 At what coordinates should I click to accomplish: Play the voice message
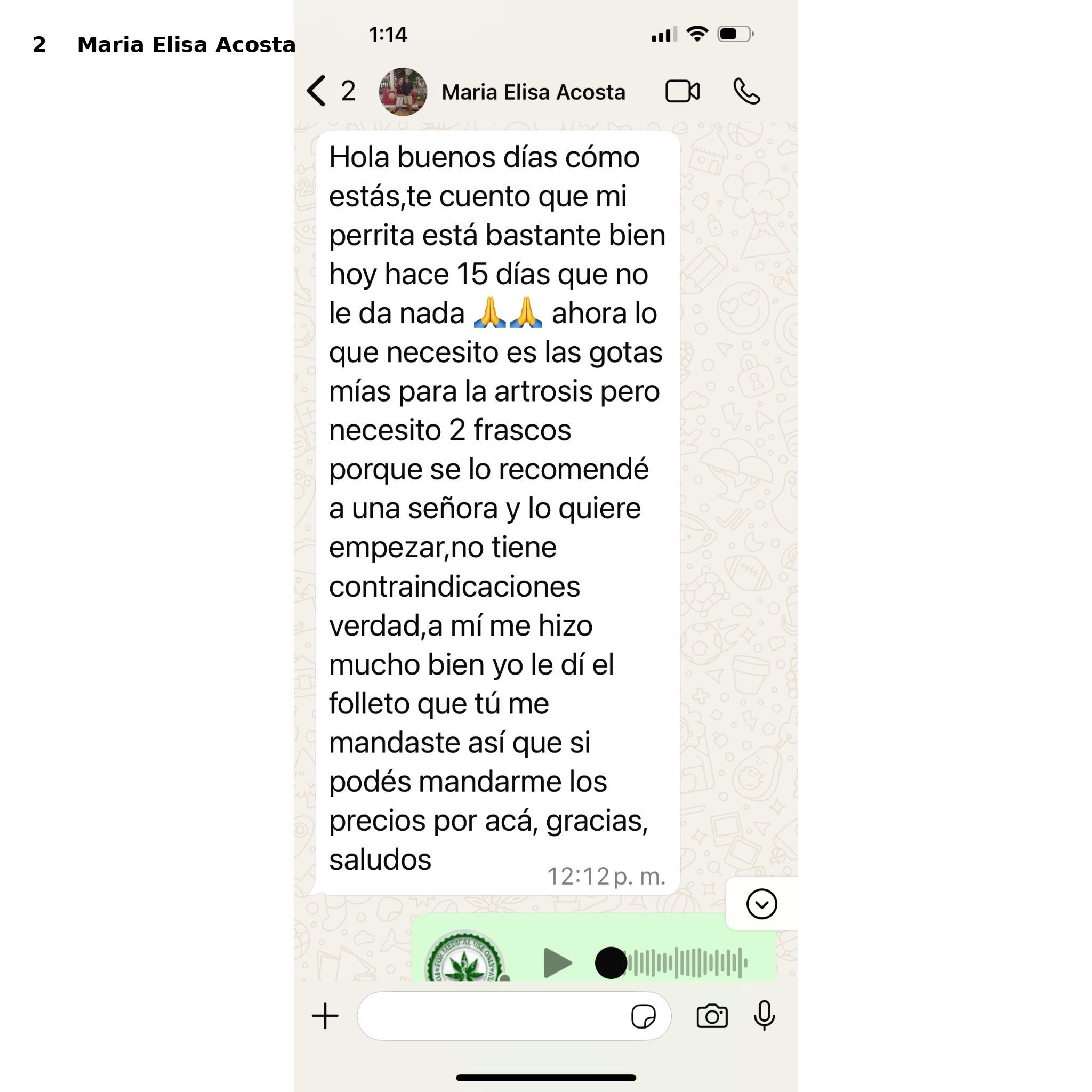(x=557, y=962)
